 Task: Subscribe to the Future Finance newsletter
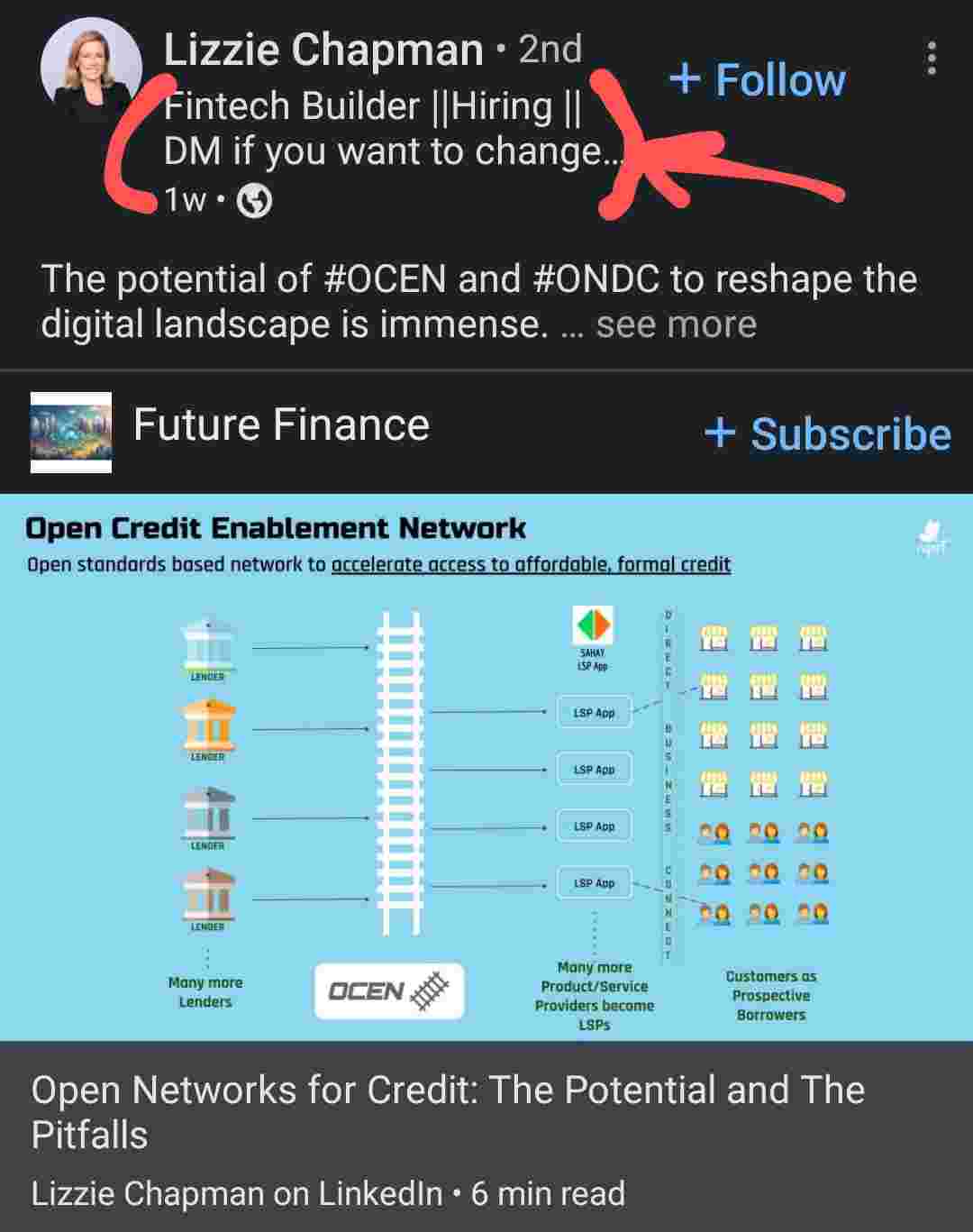click(x=827, y=433)
